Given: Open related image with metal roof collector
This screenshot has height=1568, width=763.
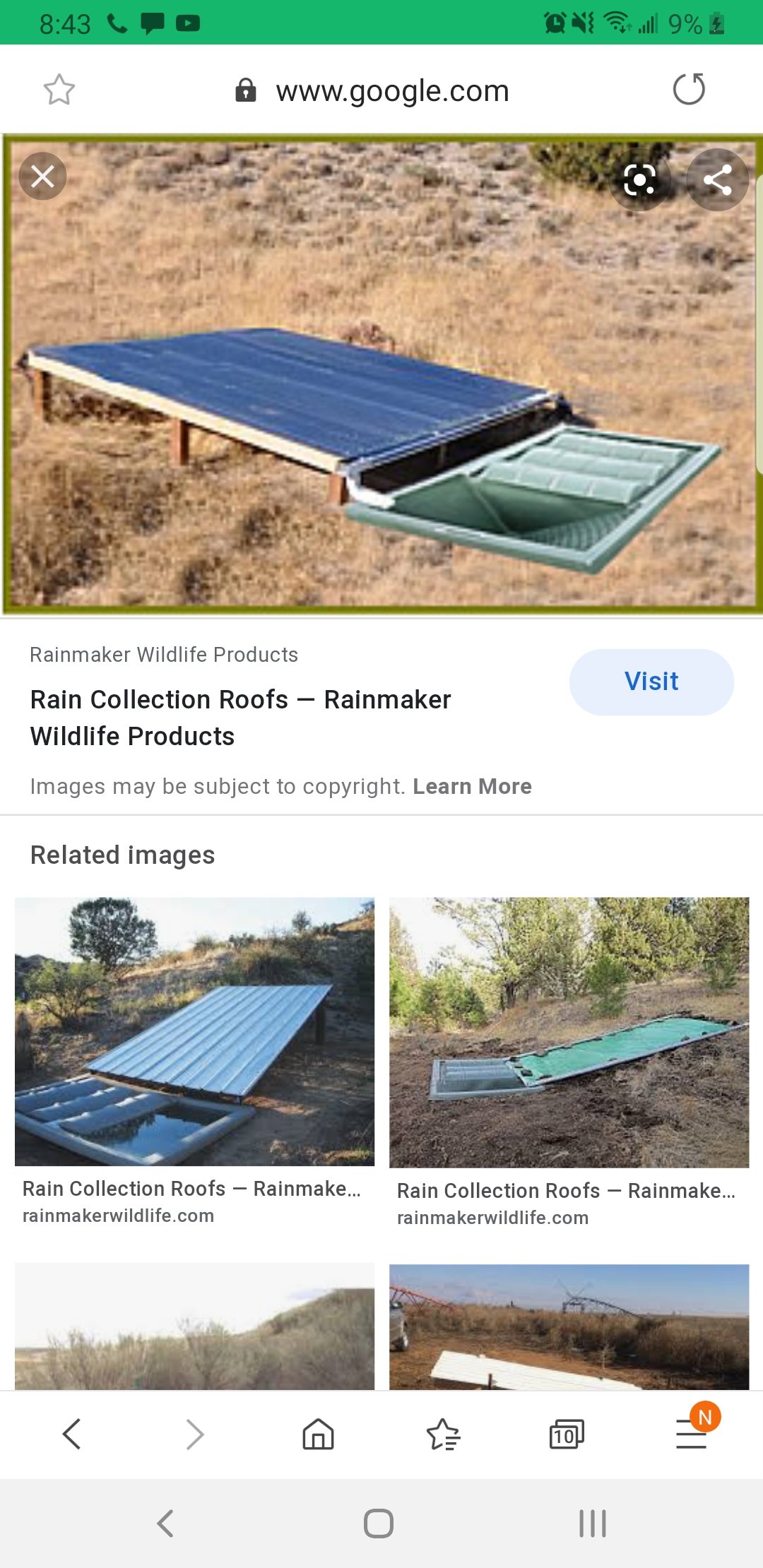Looking at the screenshot, I should [194, 1032].
